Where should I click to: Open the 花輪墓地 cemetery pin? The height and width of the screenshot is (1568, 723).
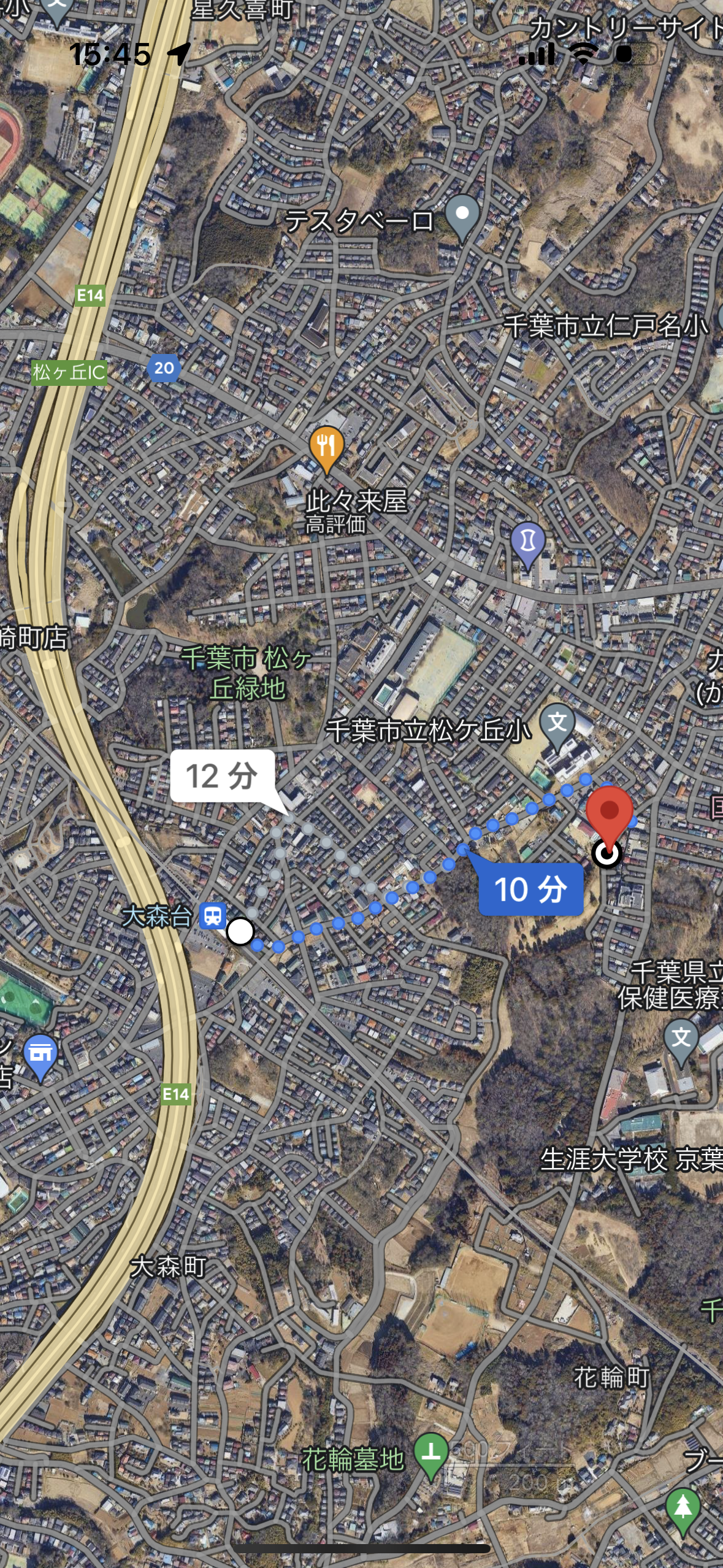click(431, 1456)
